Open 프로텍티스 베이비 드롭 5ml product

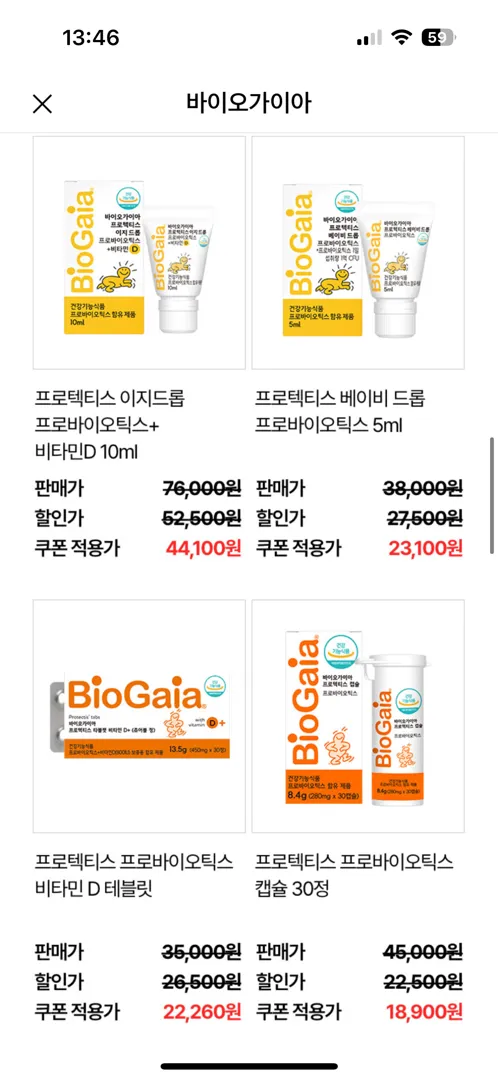(x=358, y=253)
